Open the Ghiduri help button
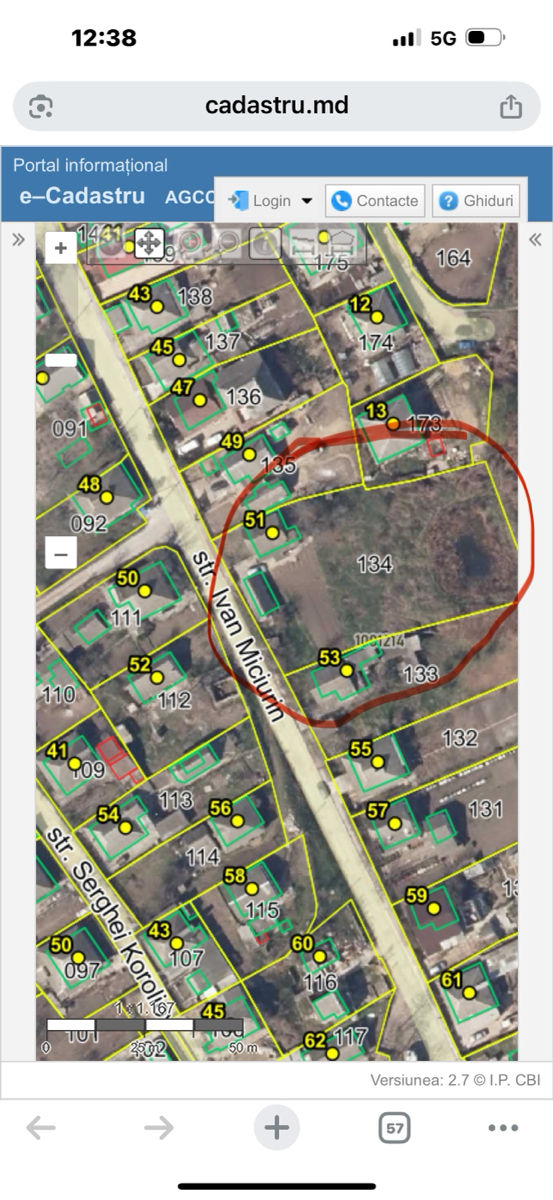 pos(476,200)
